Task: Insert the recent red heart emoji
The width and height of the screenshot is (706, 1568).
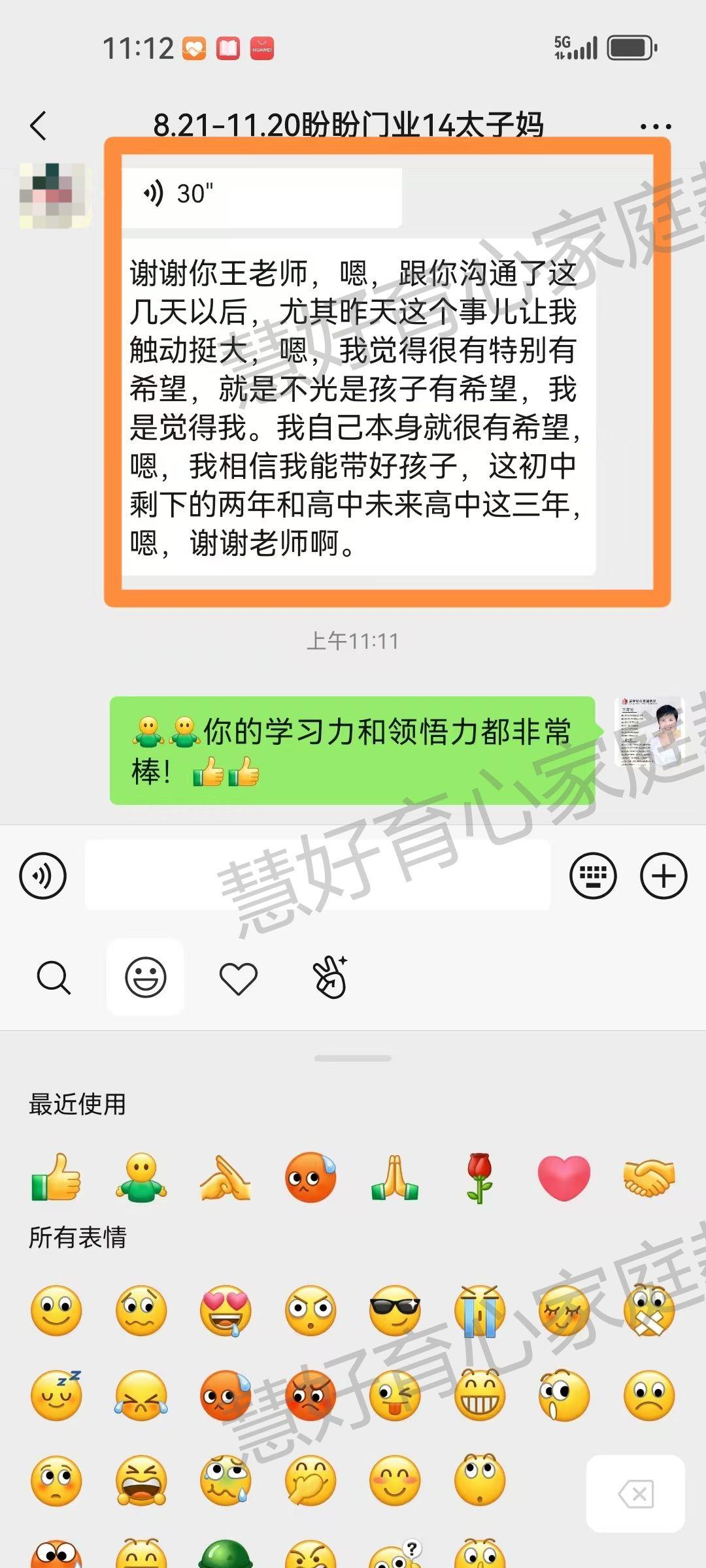Action: pos(563,1178)
